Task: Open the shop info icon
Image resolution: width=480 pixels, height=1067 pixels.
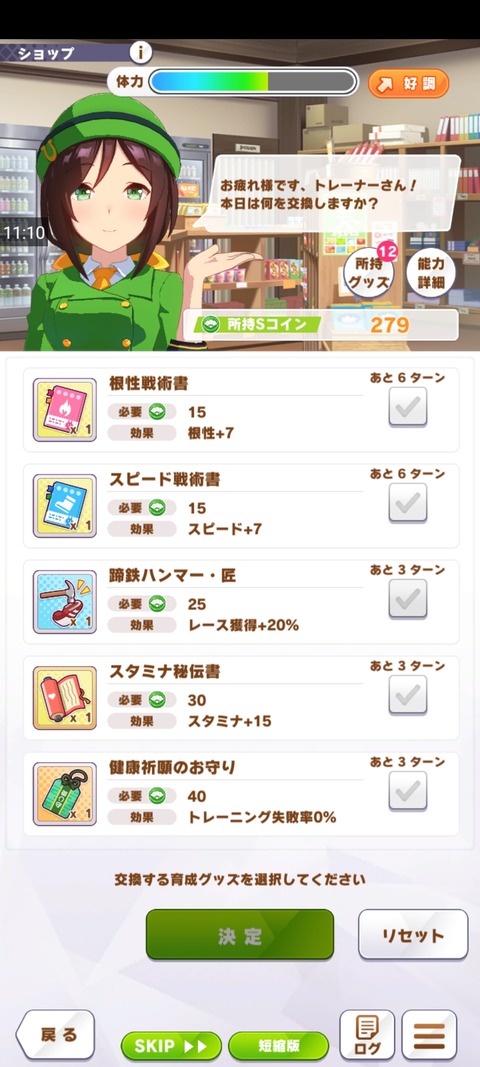Action: [x=140, y=52]
